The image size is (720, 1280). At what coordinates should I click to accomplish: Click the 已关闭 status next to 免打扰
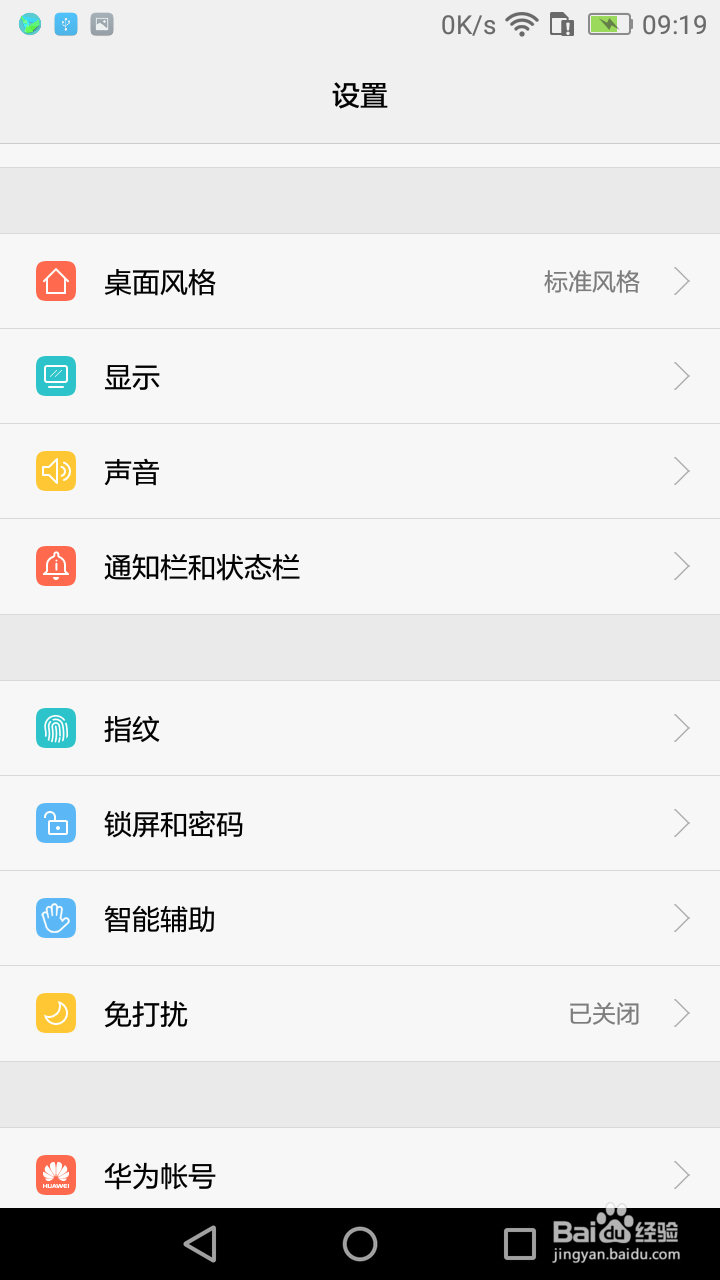pos(603,1014)
